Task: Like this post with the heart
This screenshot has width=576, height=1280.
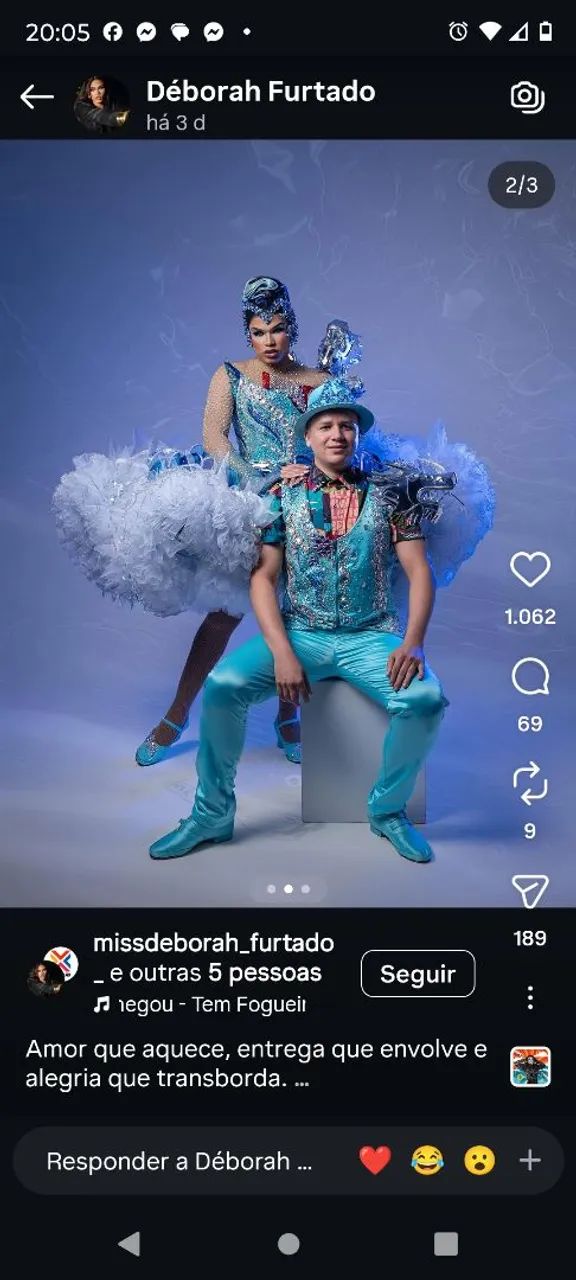Action: point(530,570)
